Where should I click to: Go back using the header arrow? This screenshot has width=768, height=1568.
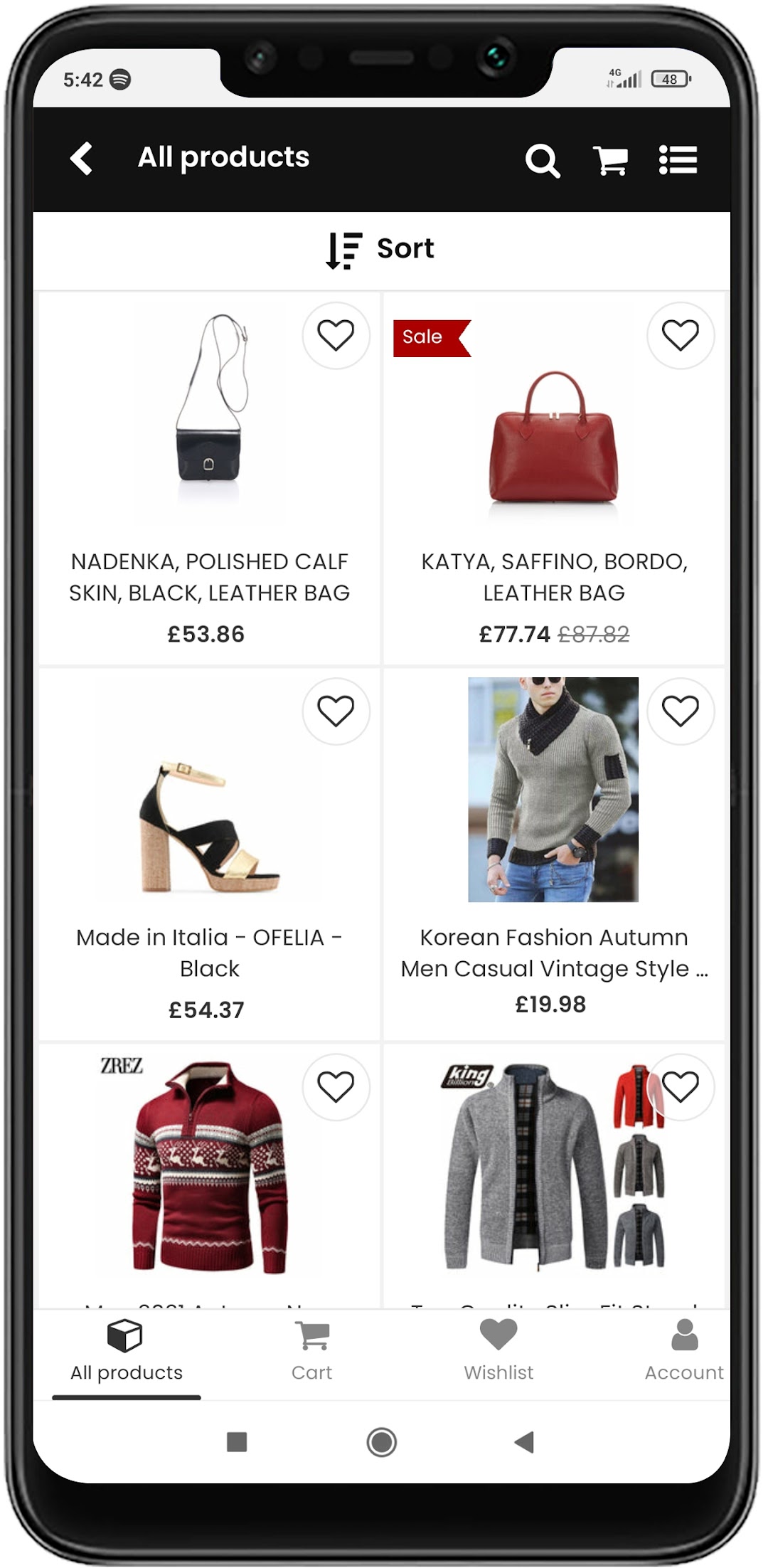pyautogui.click(x=82, y=158)
